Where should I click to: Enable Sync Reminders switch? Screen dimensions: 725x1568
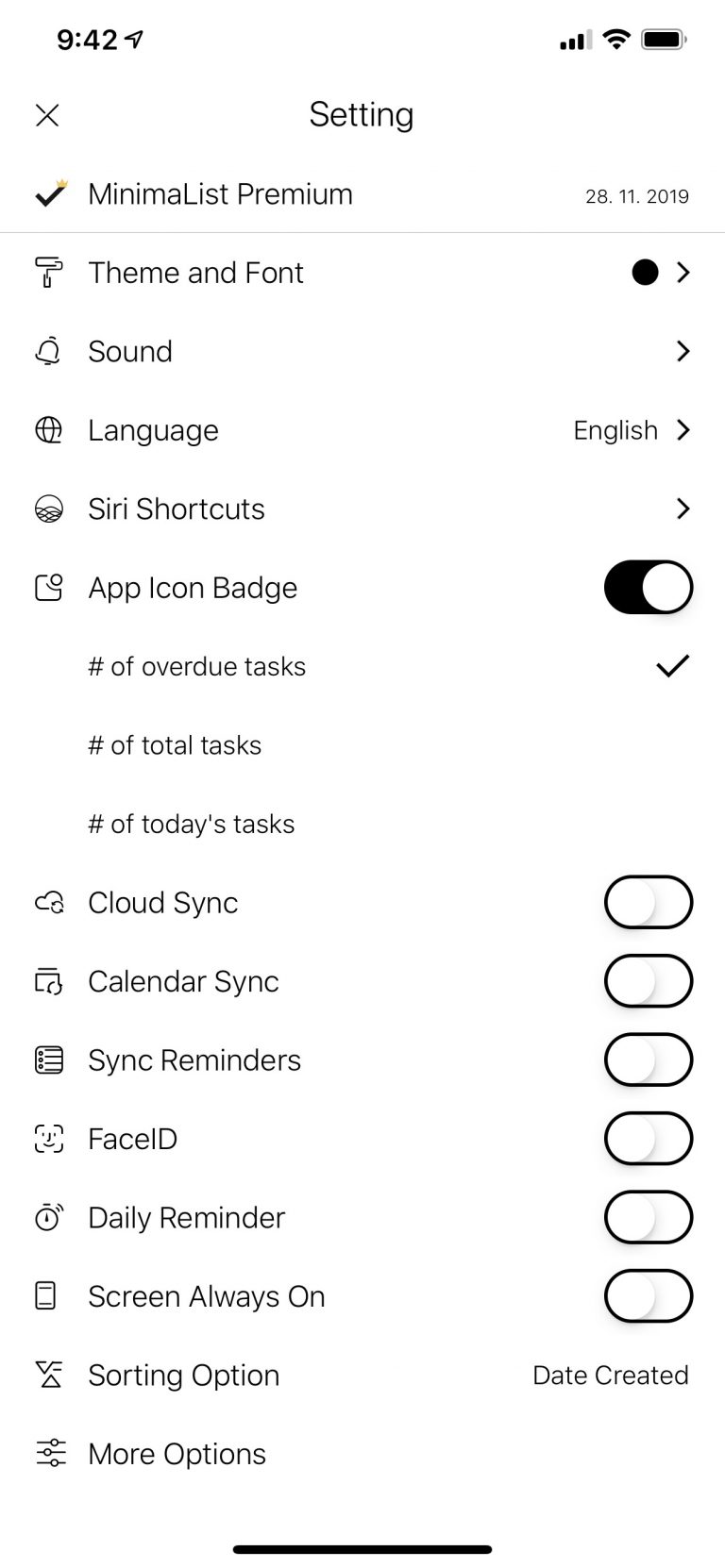pos(649,1059)
